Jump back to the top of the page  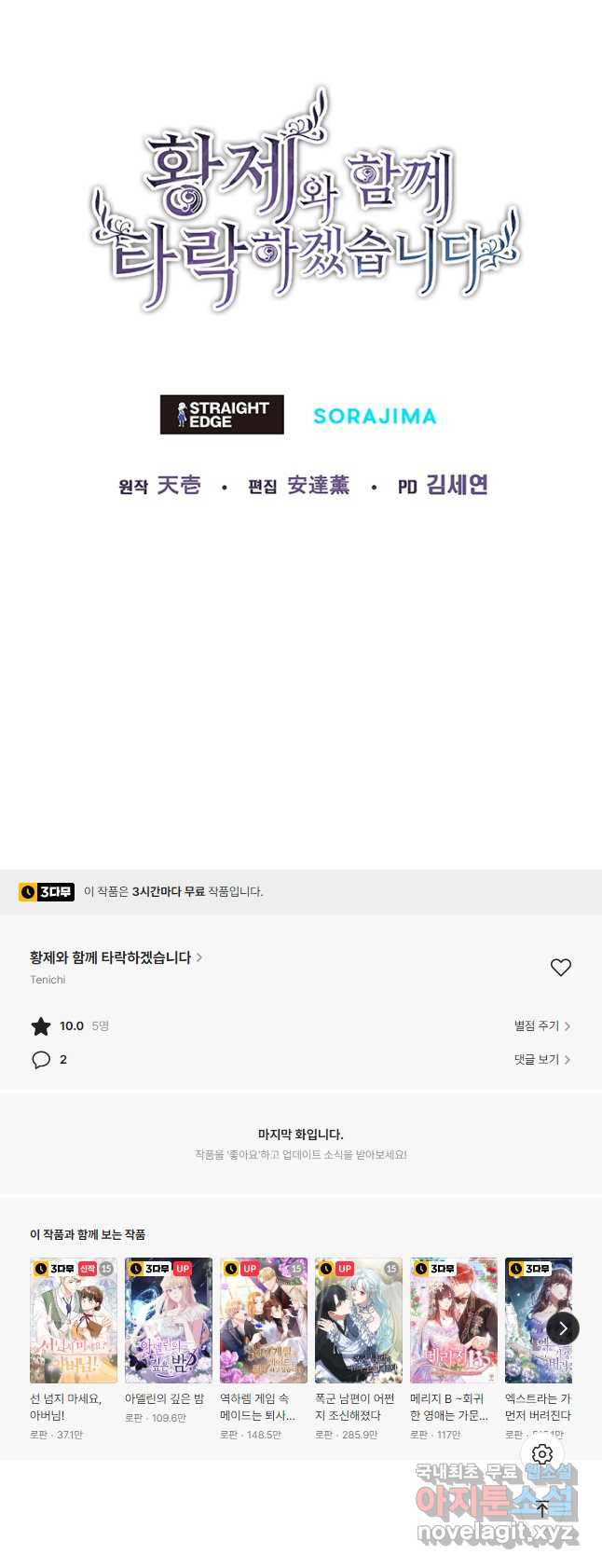(x=542, y=1508)
